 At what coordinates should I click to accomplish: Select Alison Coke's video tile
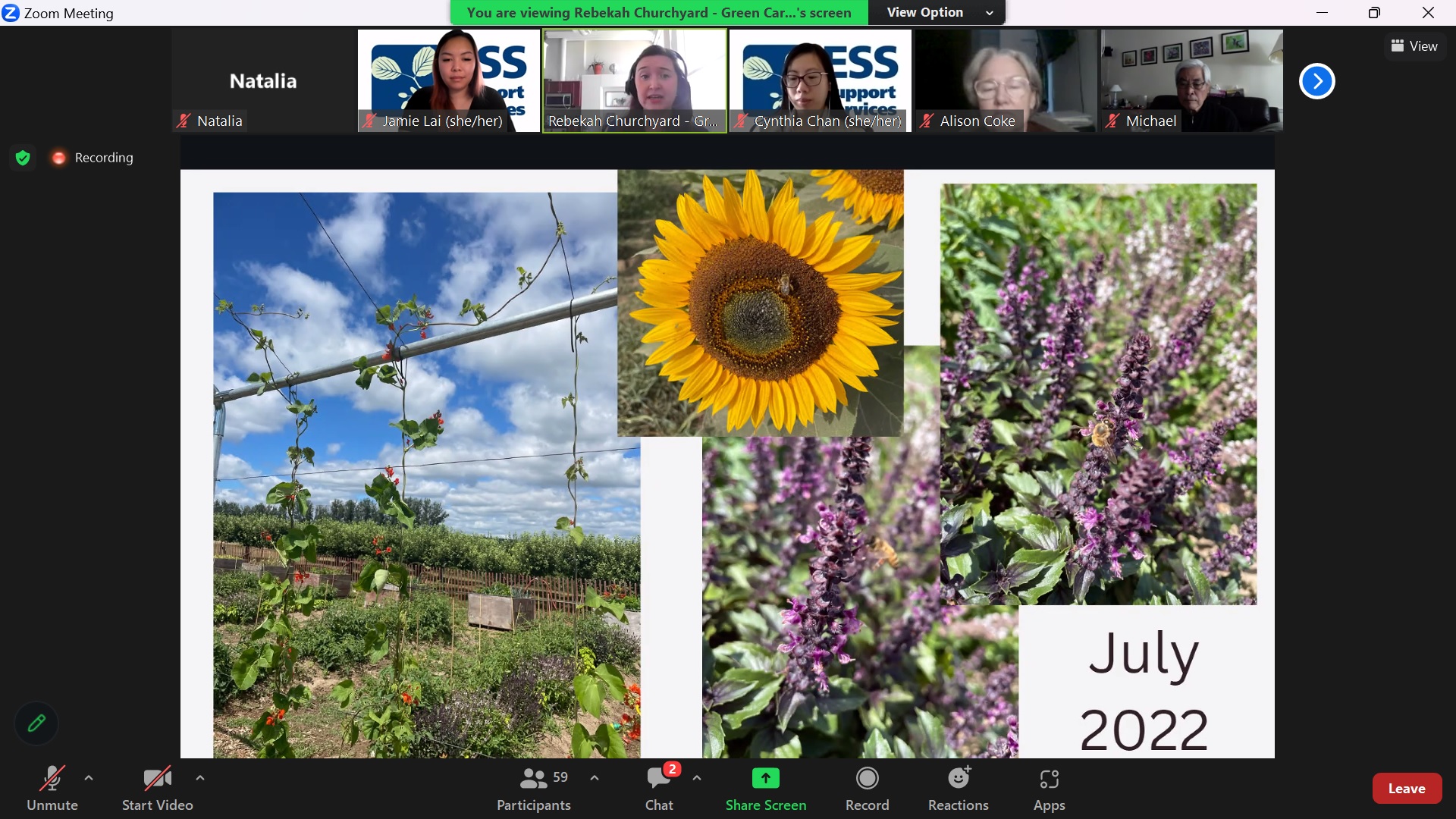click(x=1006, y=80)
